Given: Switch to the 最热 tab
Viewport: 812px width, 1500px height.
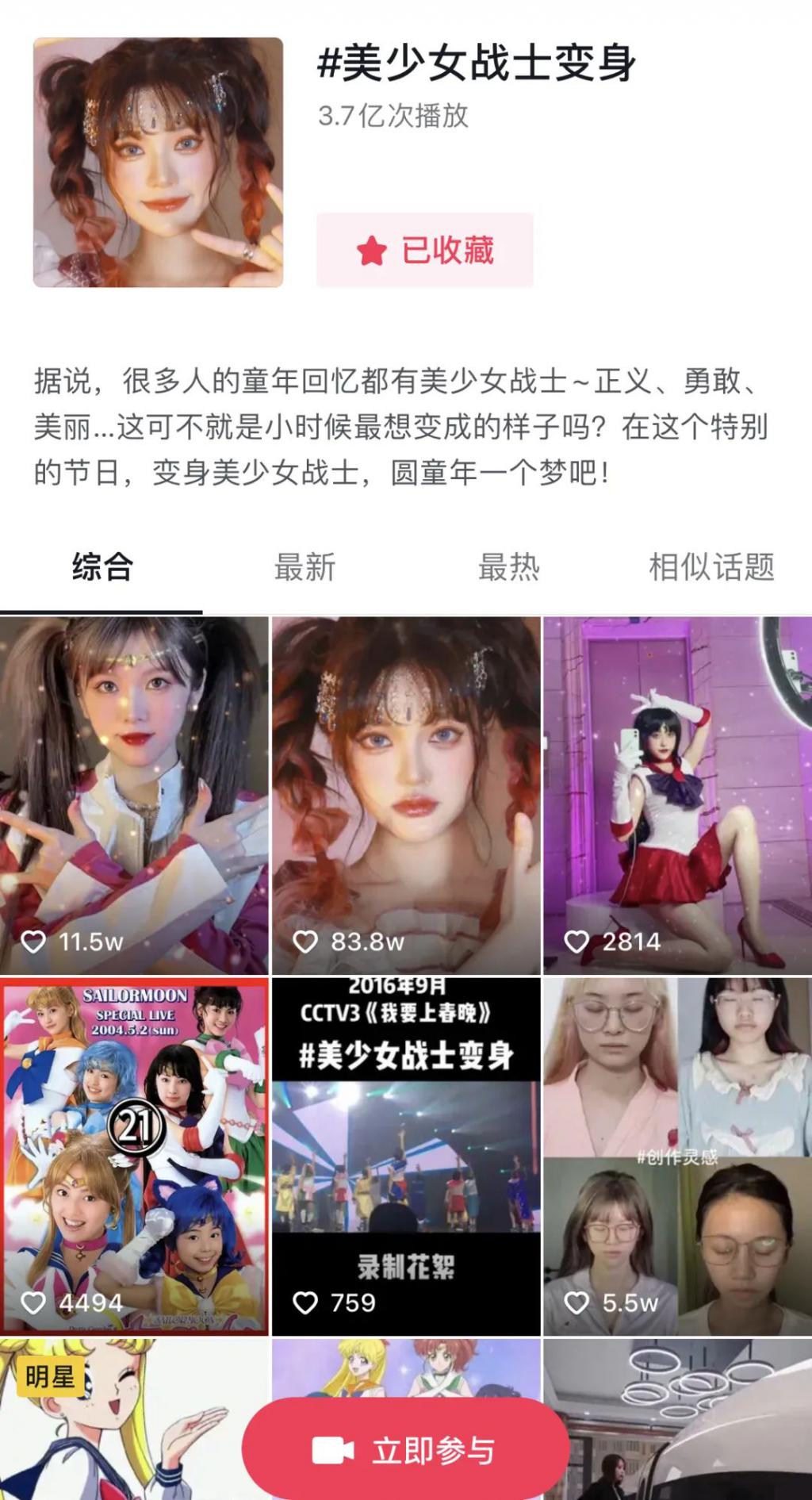Looking at the screenshot, I should pos(508,567).
